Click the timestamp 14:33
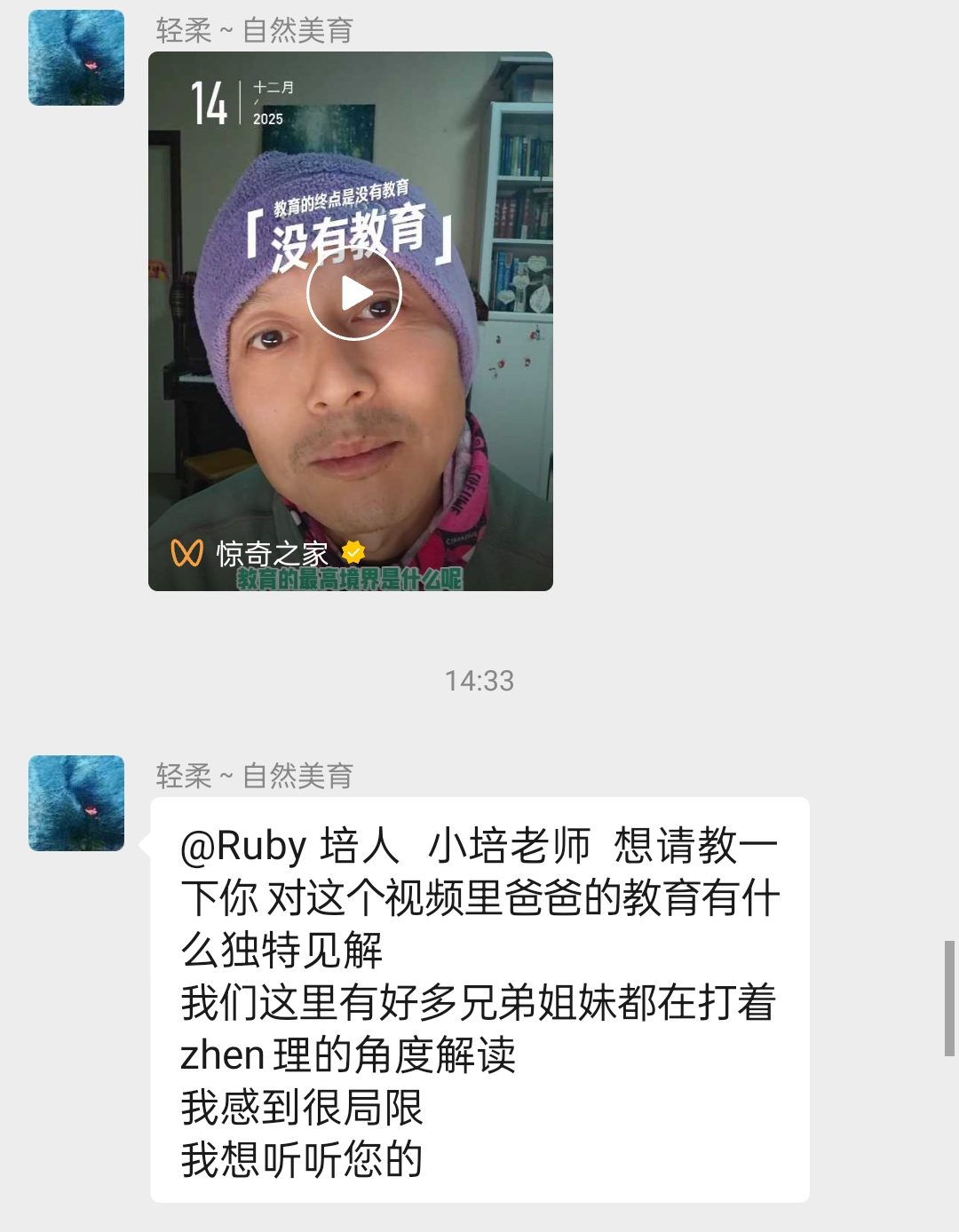 tap(479, 681)
